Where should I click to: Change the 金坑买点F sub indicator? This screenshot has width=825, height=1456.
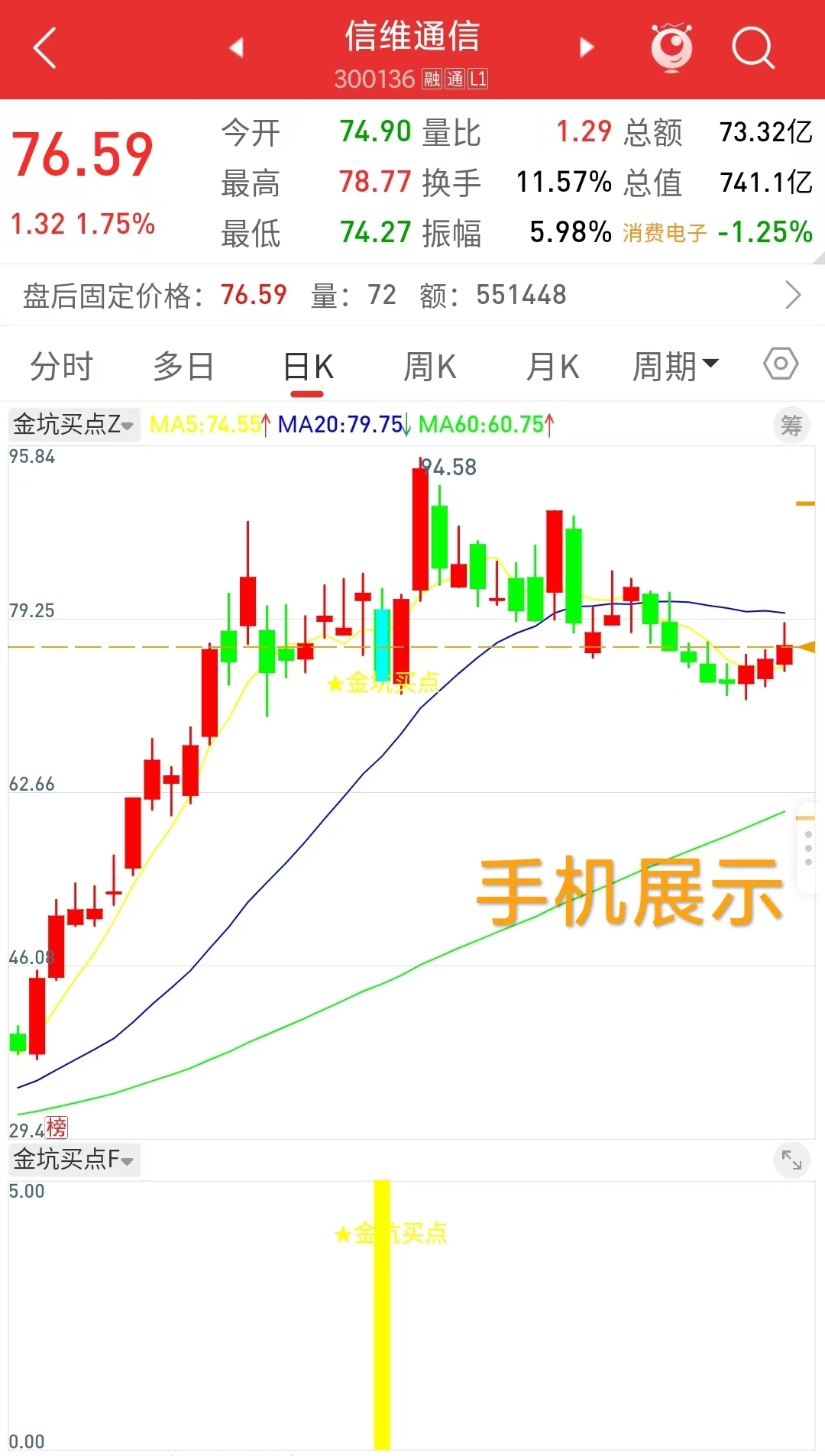pyautogui.click(x=73, y=1160)
